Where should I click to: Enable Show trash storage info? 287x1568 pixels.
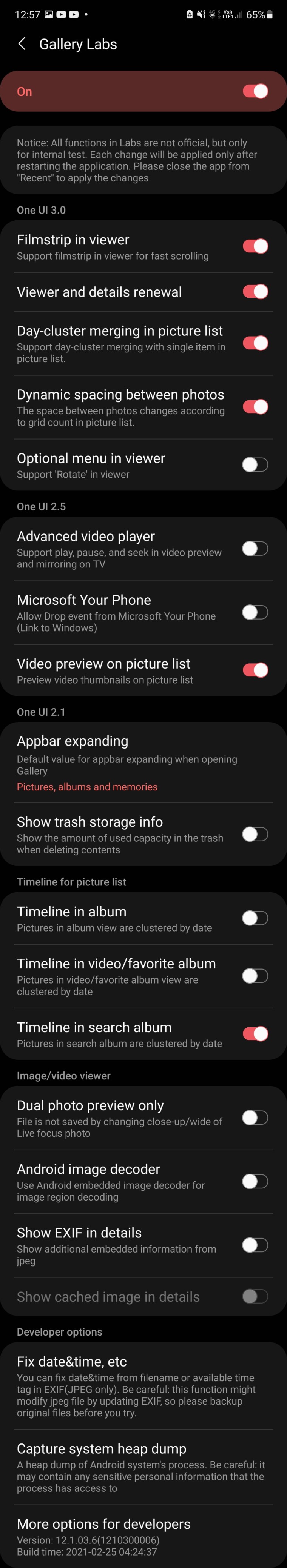[255, 834]
